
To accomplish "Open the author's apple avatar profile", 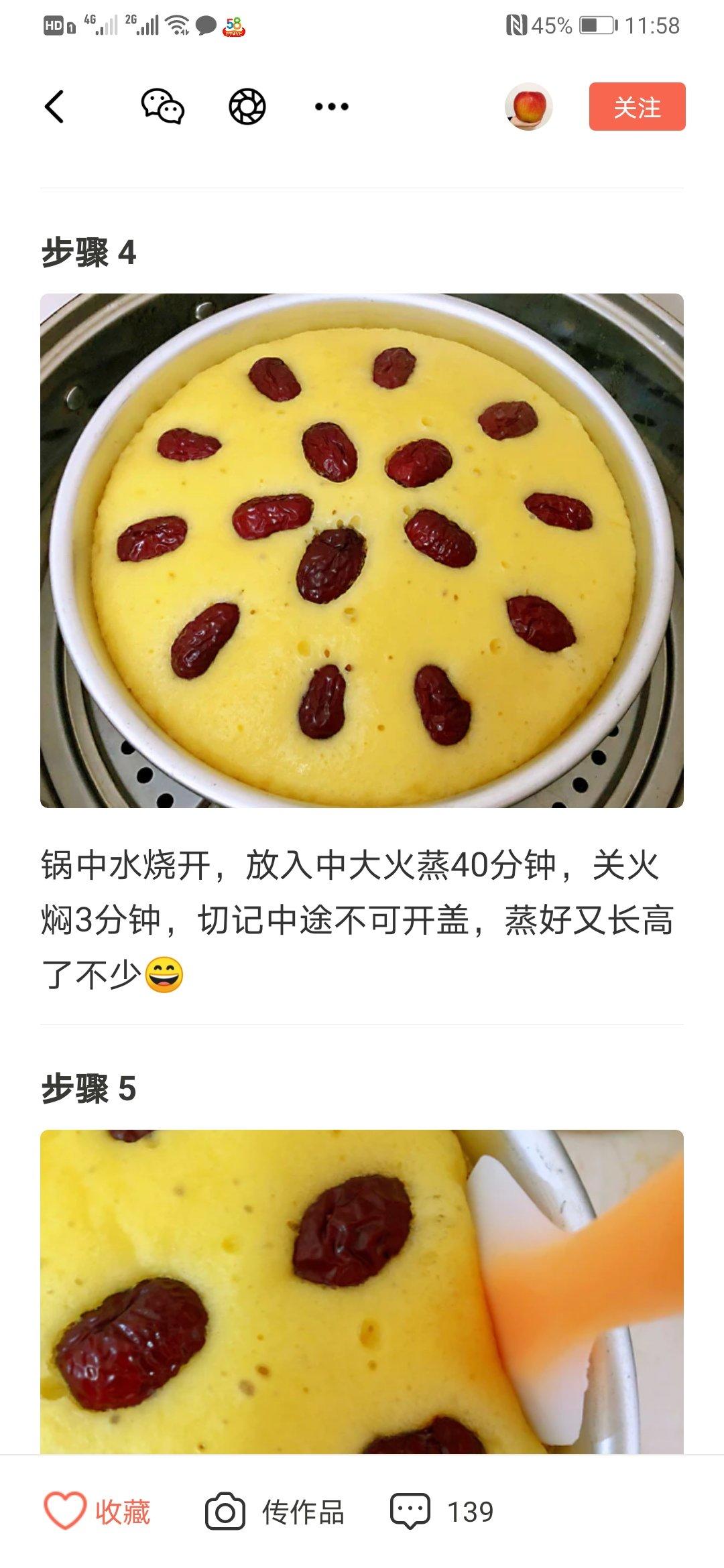I will pyautogui.click(x=529, y=107).
